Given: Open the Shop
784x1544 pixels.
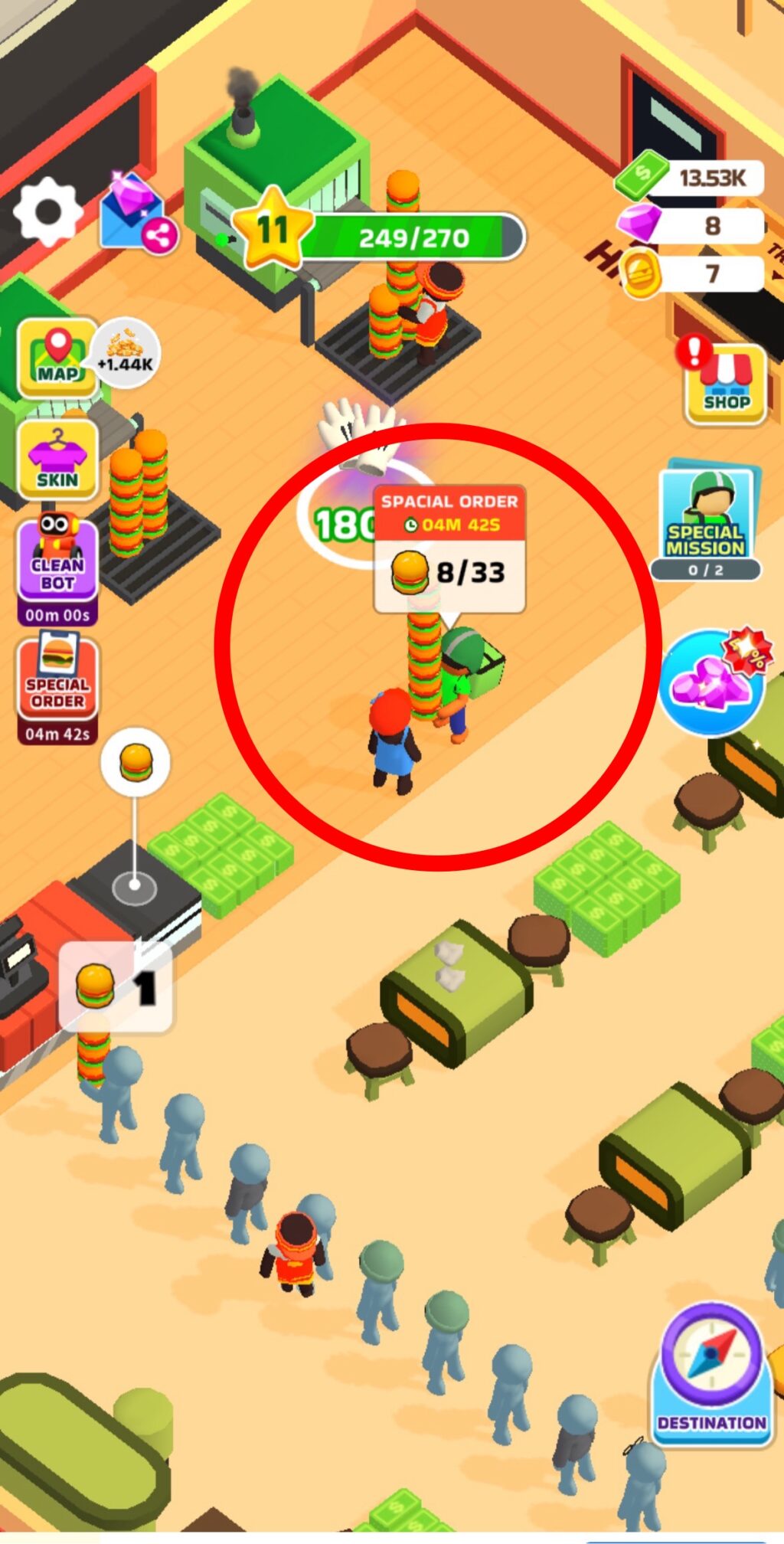Looking at the screenshot, I should (x=724, y=384).
